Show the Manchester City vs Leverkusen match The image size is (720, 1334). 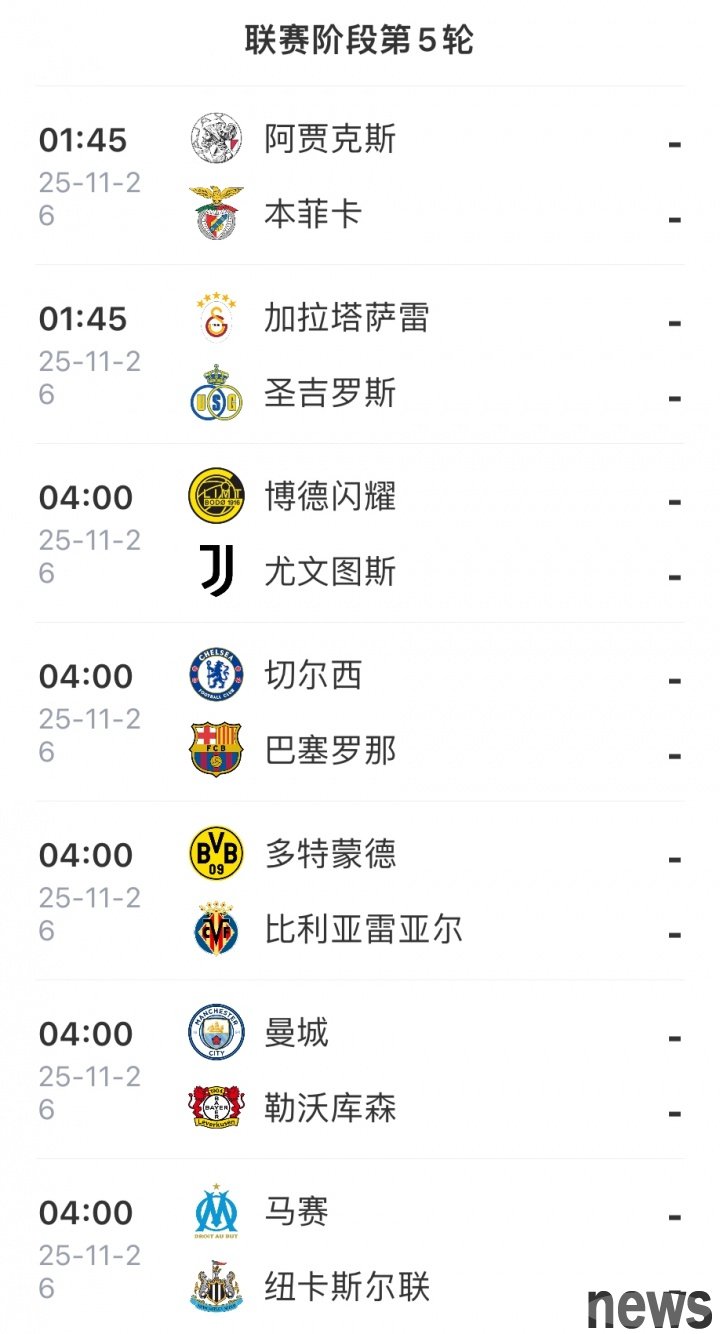360,1071
